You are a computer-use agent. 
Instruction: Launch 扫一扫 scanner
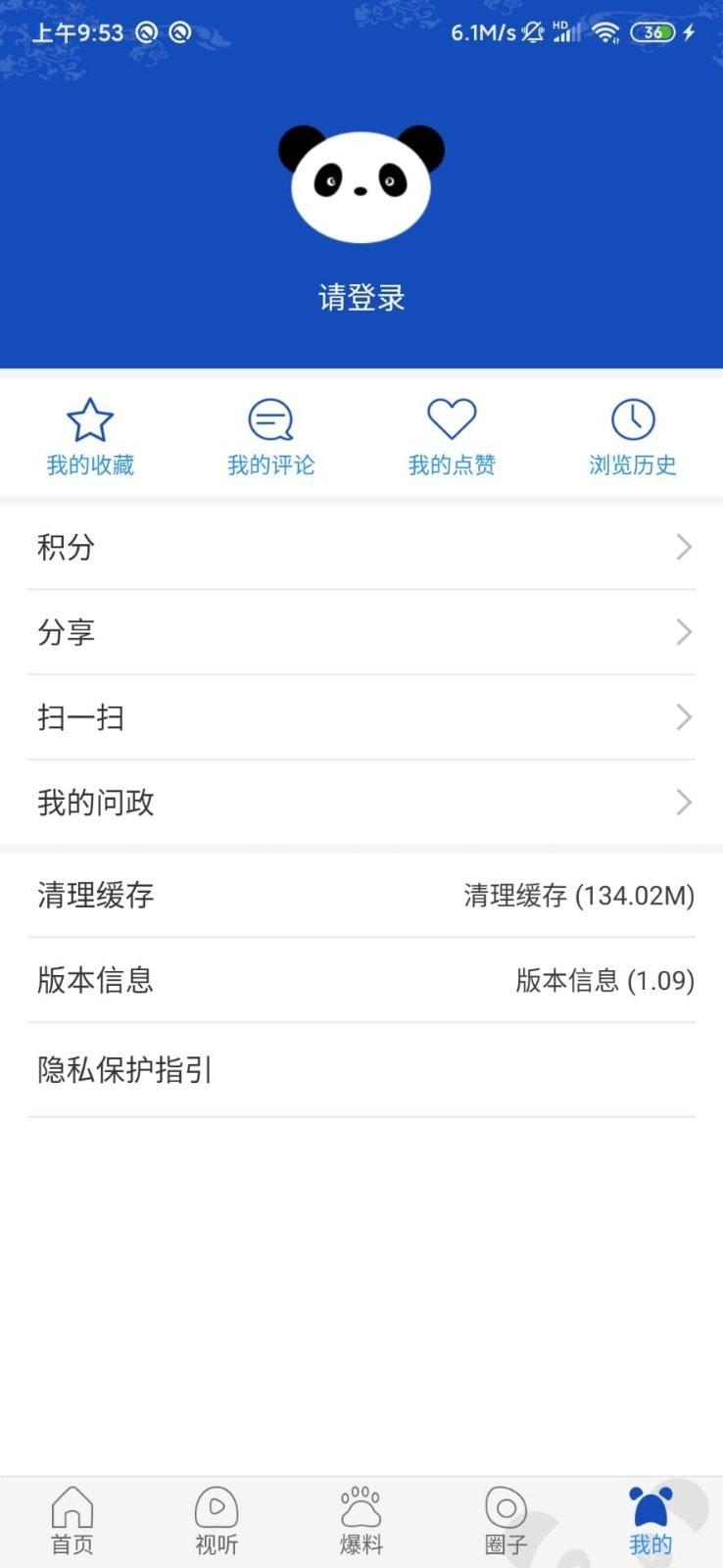361,717
